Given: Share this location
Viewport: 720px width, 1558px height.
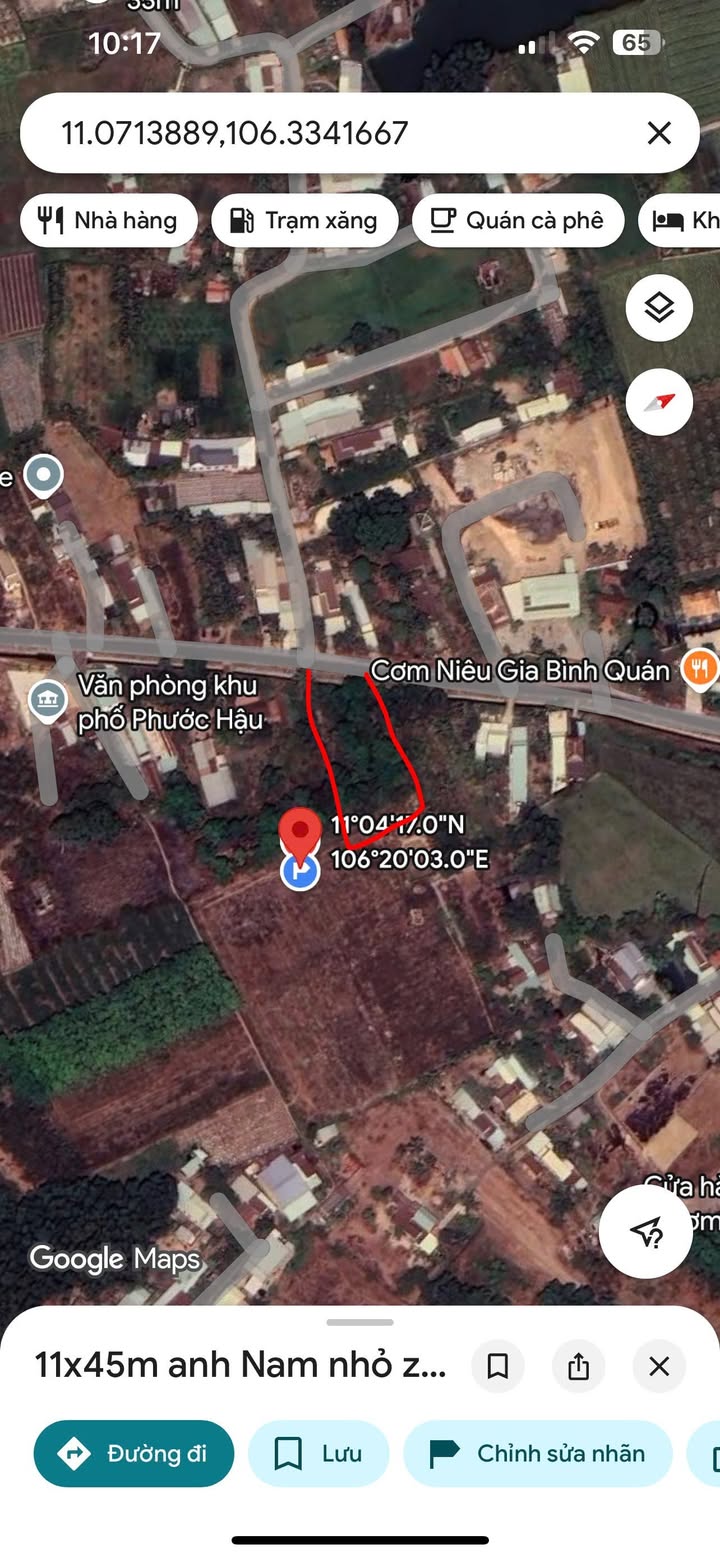Looking at the screenshot, I should 578,1366.
